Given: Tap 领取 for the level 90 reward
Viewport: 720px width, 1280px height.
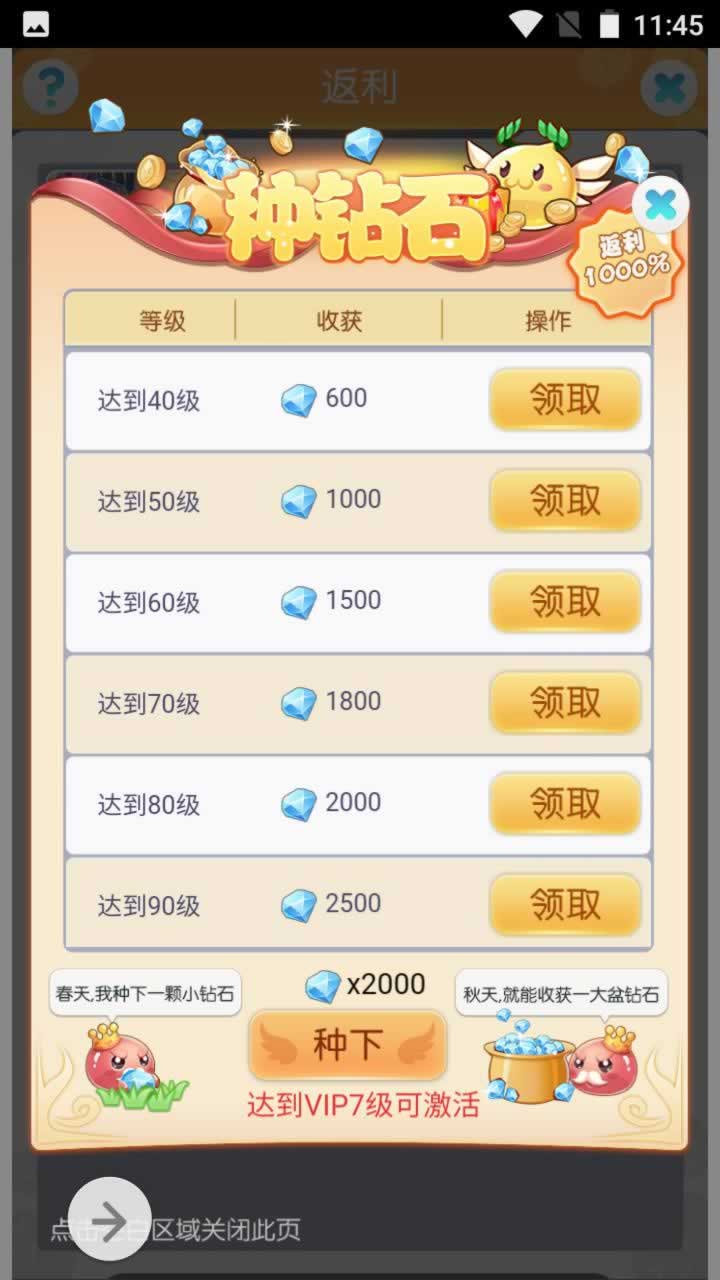Looking at the screenshot, I should coord(565,905).
